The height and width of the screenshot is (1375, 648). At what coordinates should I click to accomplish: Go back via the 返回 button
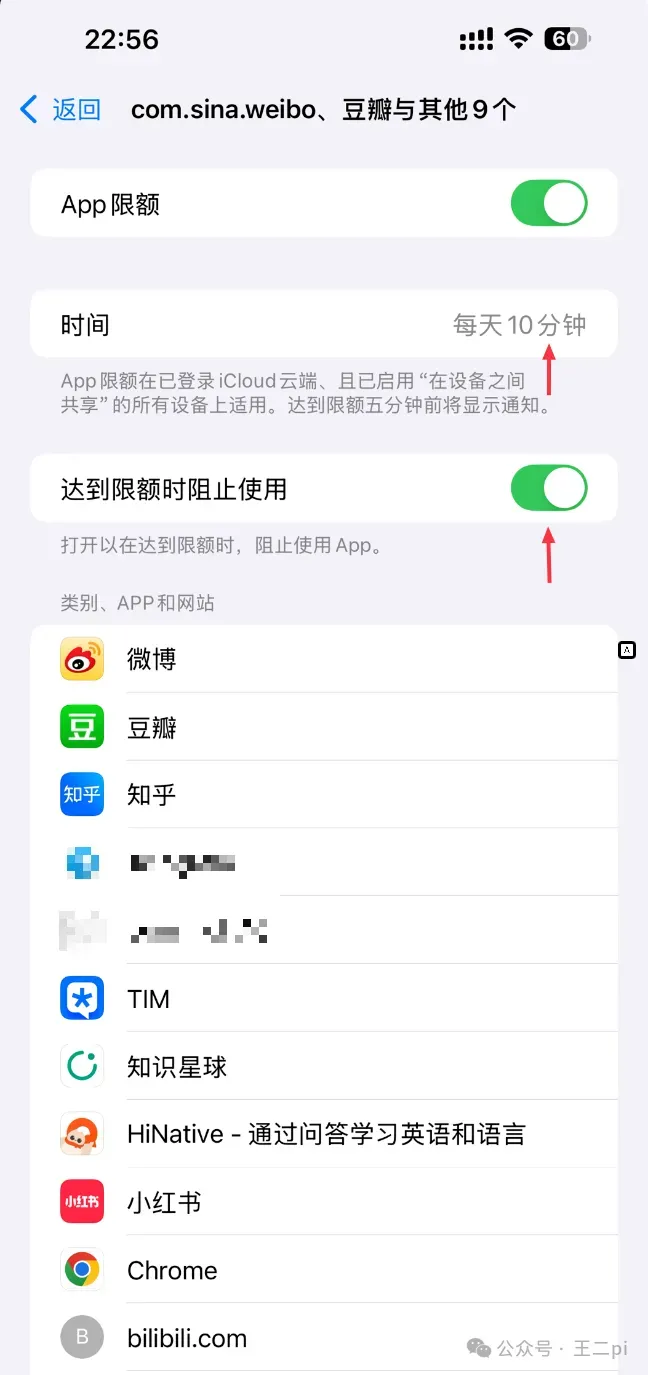62,109
